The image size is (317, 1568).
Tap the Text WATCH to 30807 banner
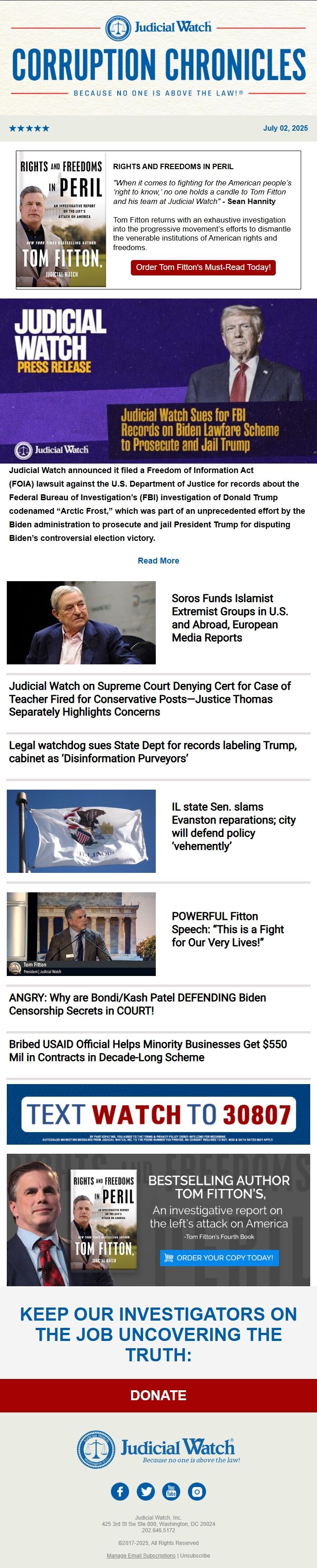[x=158, y=1114]
